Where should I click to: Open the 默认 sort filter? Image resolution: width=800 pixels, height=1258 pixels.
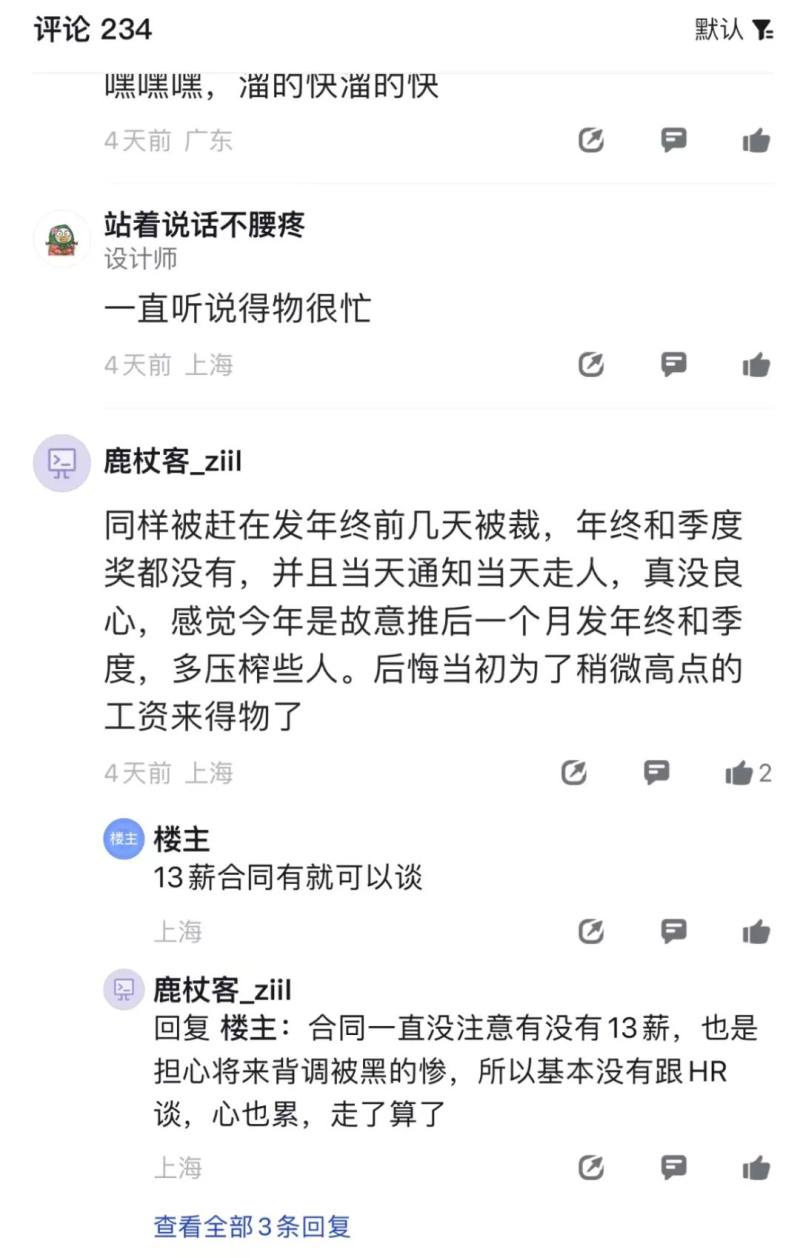[734, 29]
